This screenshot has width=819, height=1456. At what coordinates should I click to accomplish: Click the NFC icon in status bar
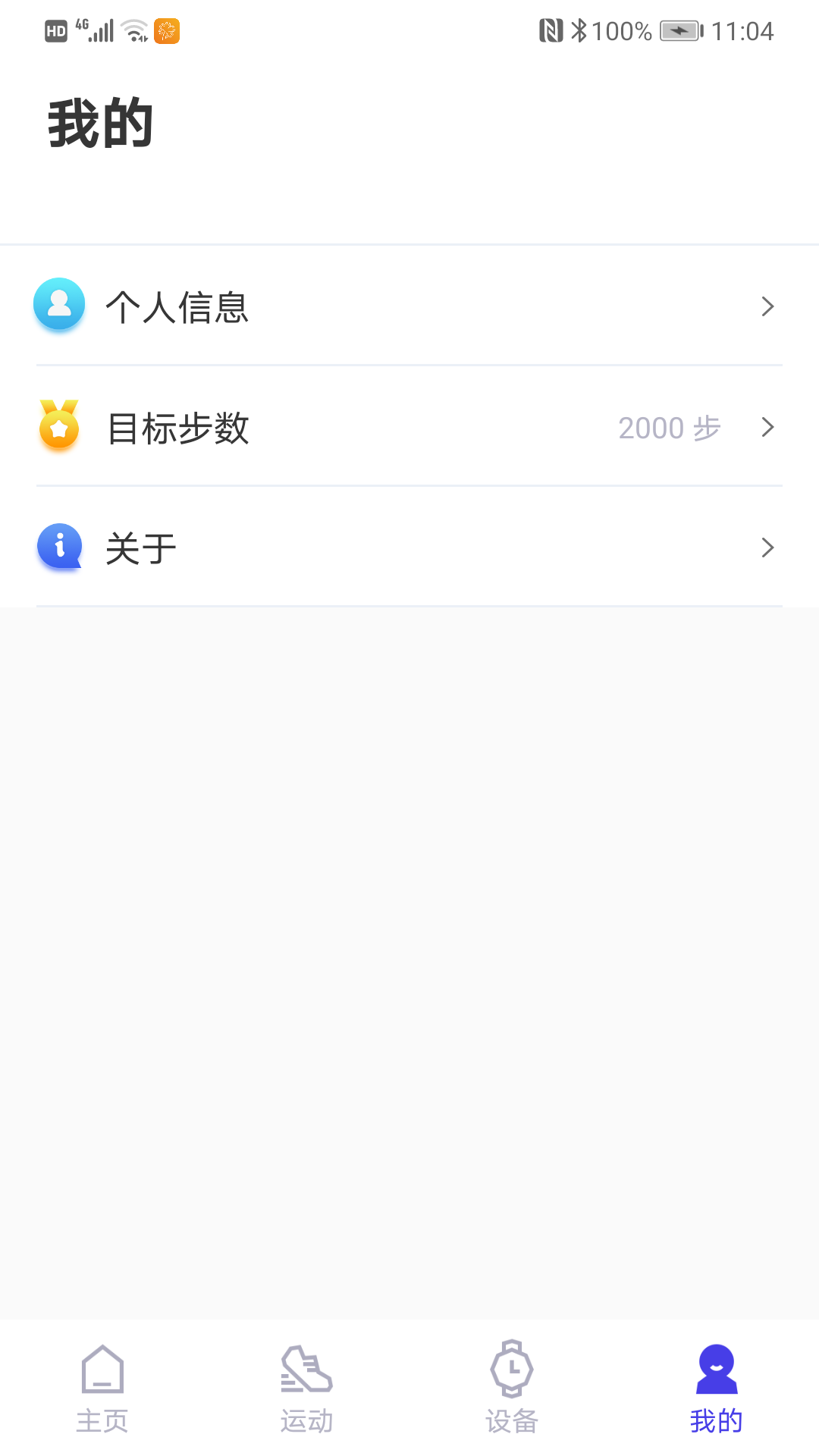(551, 30)
